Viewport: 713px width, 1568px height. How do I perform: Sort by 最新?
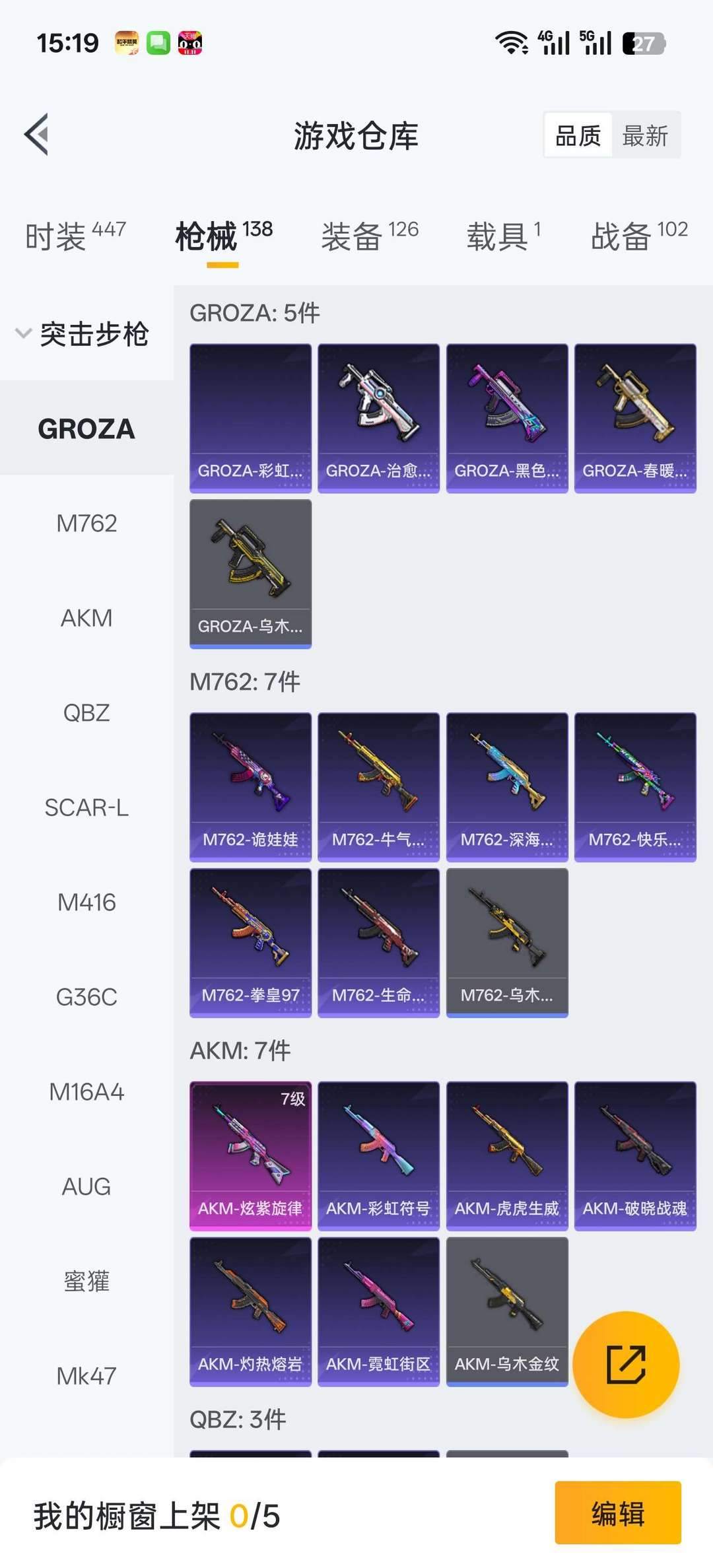(645, 136)
